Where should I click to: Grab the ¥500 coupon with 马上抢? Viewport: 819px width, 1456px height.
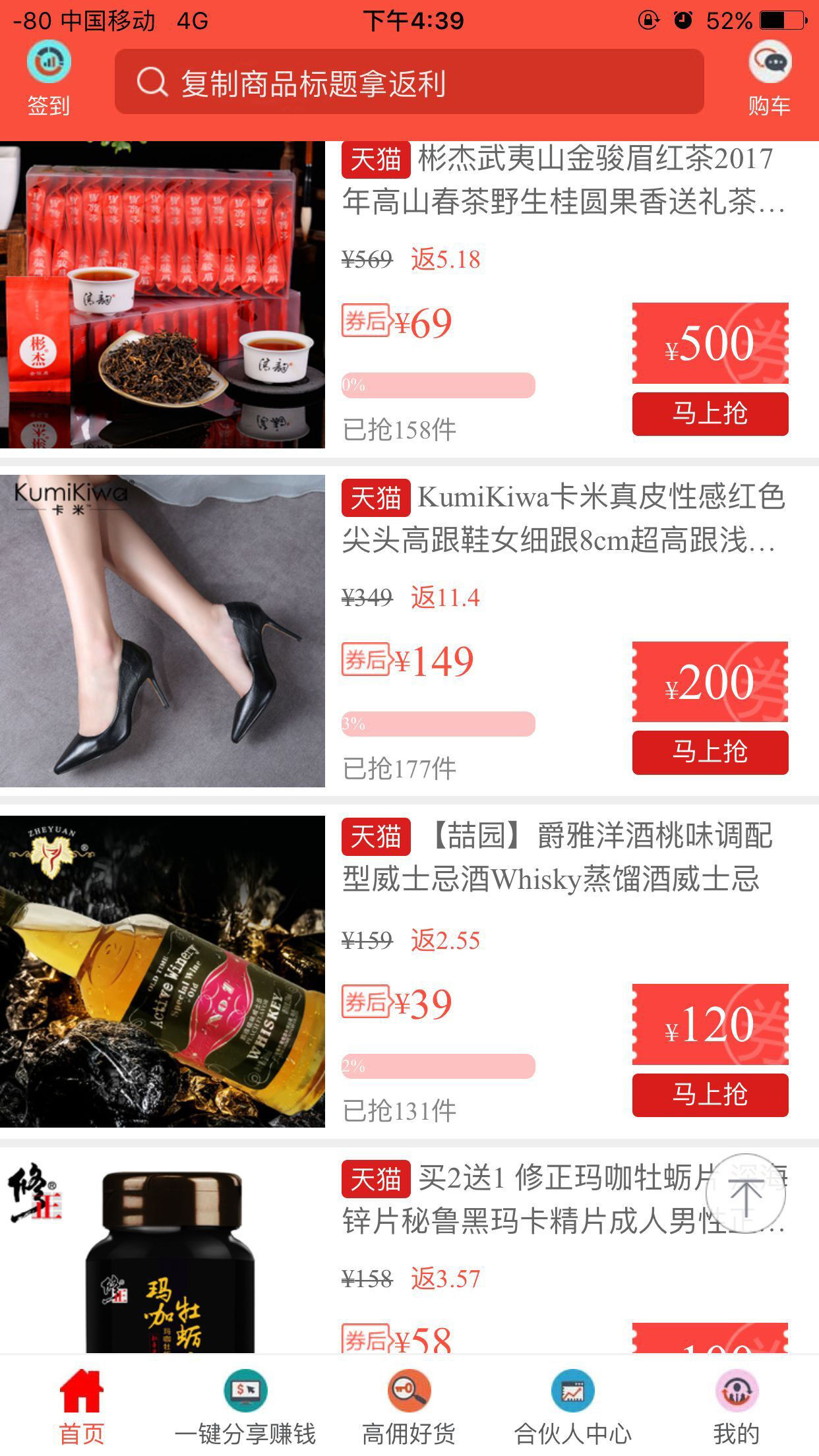710,413
